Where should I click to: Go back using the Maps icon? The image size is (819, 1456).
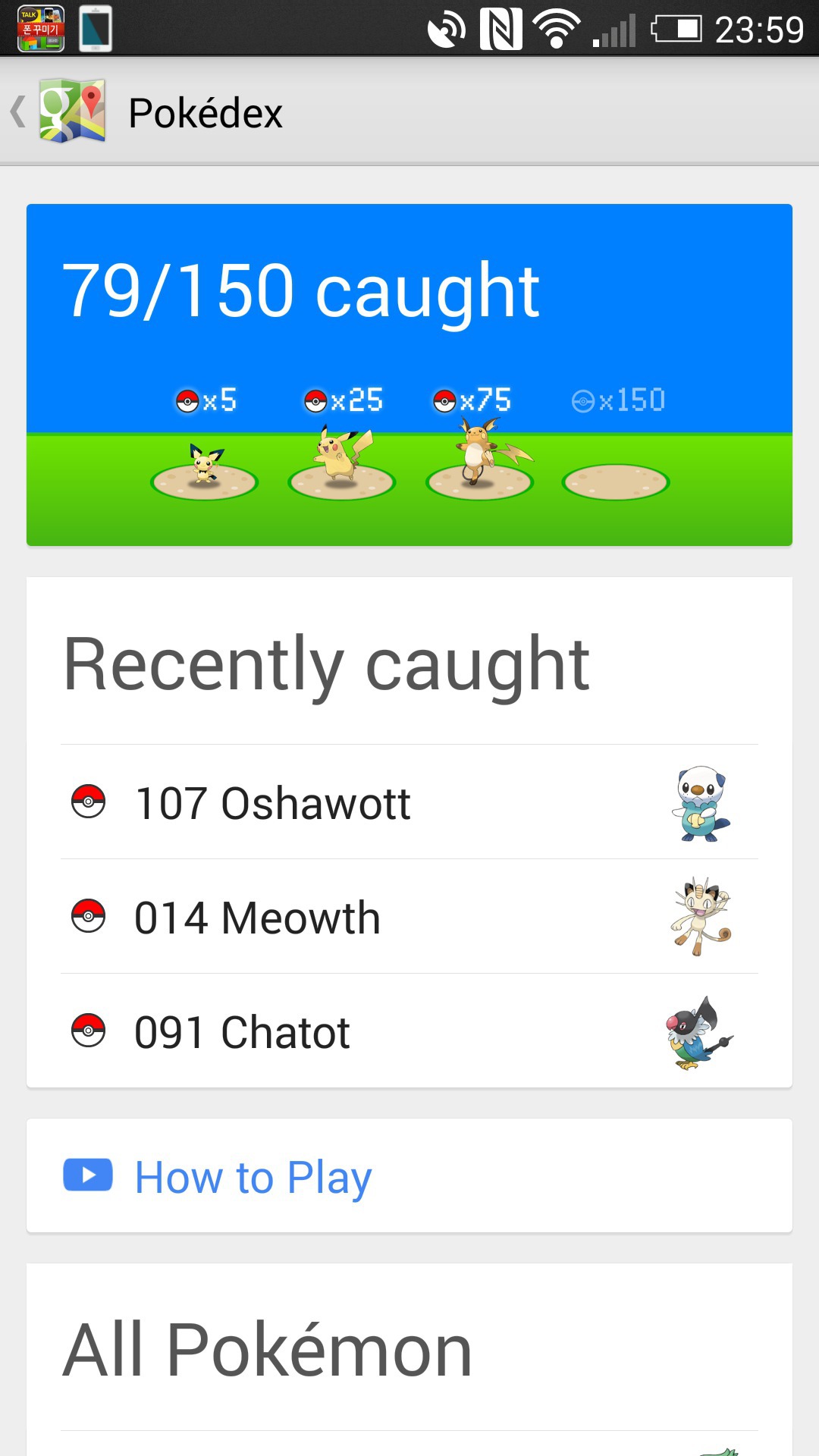(x=70, y=111)
